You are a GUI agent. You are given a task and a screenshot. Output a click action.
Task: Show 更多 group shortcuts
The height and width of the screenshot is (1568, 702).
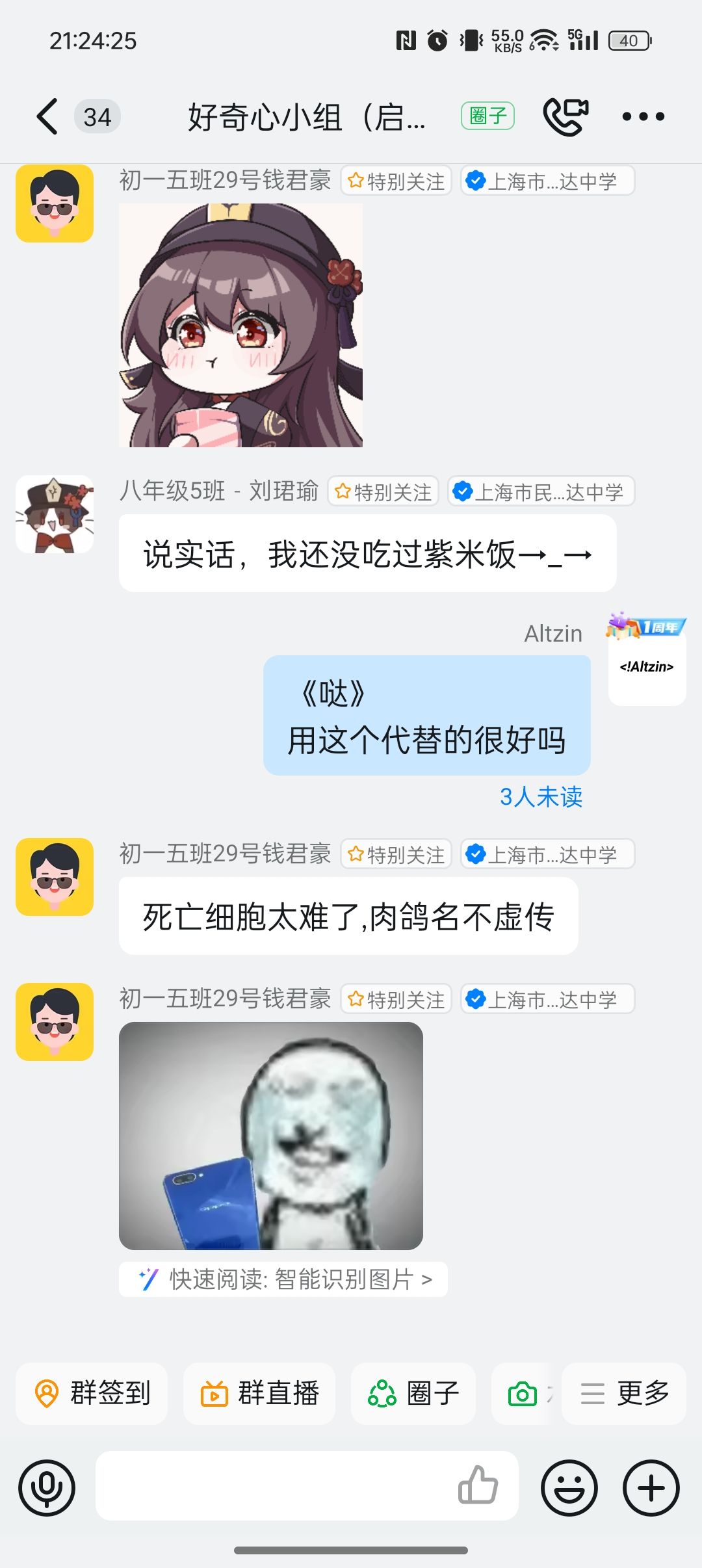[624, 1393]
